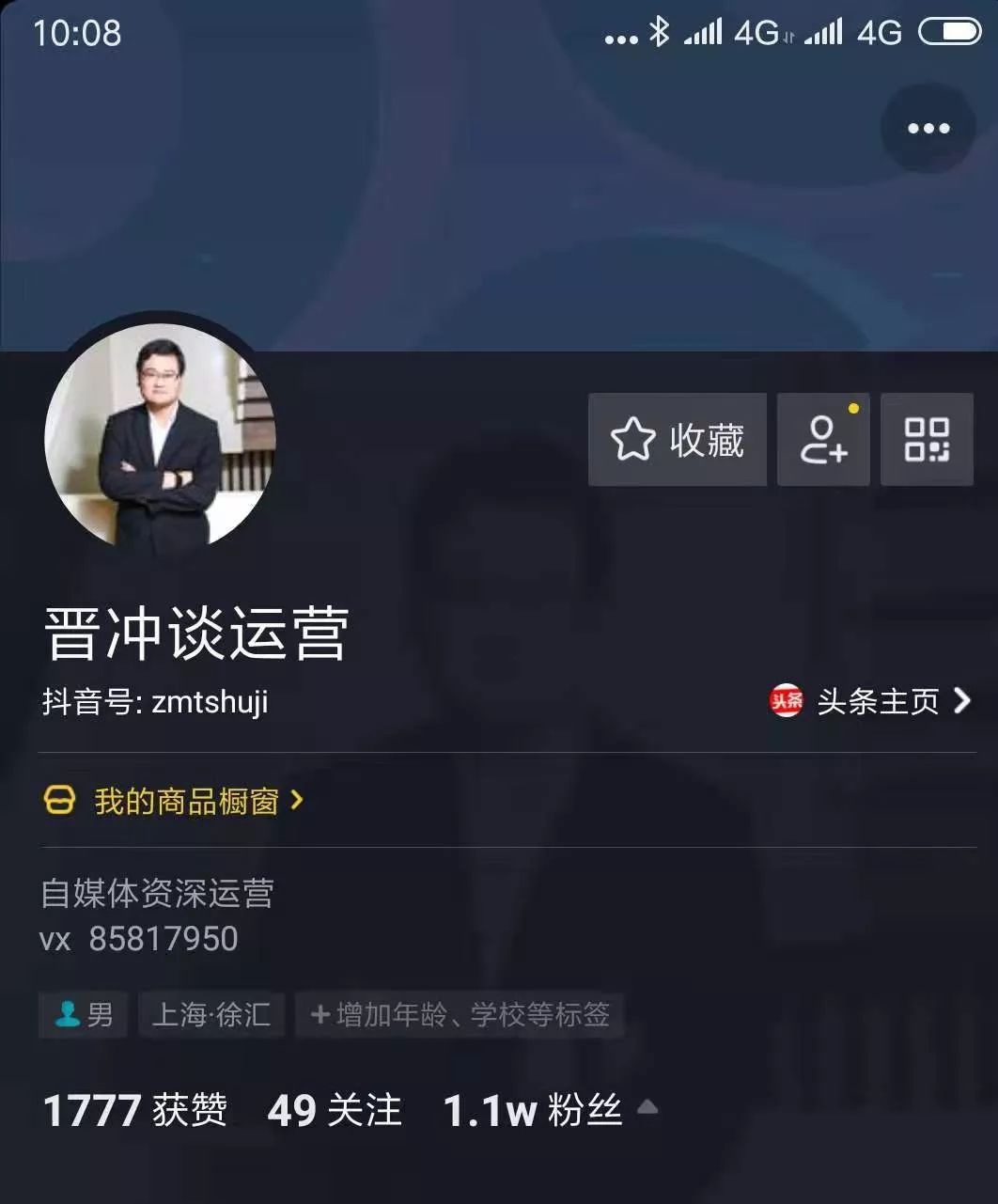Toggle favorite status via 收藏 button
Viewport: 998px width, 1204px height.
[677, 439]
